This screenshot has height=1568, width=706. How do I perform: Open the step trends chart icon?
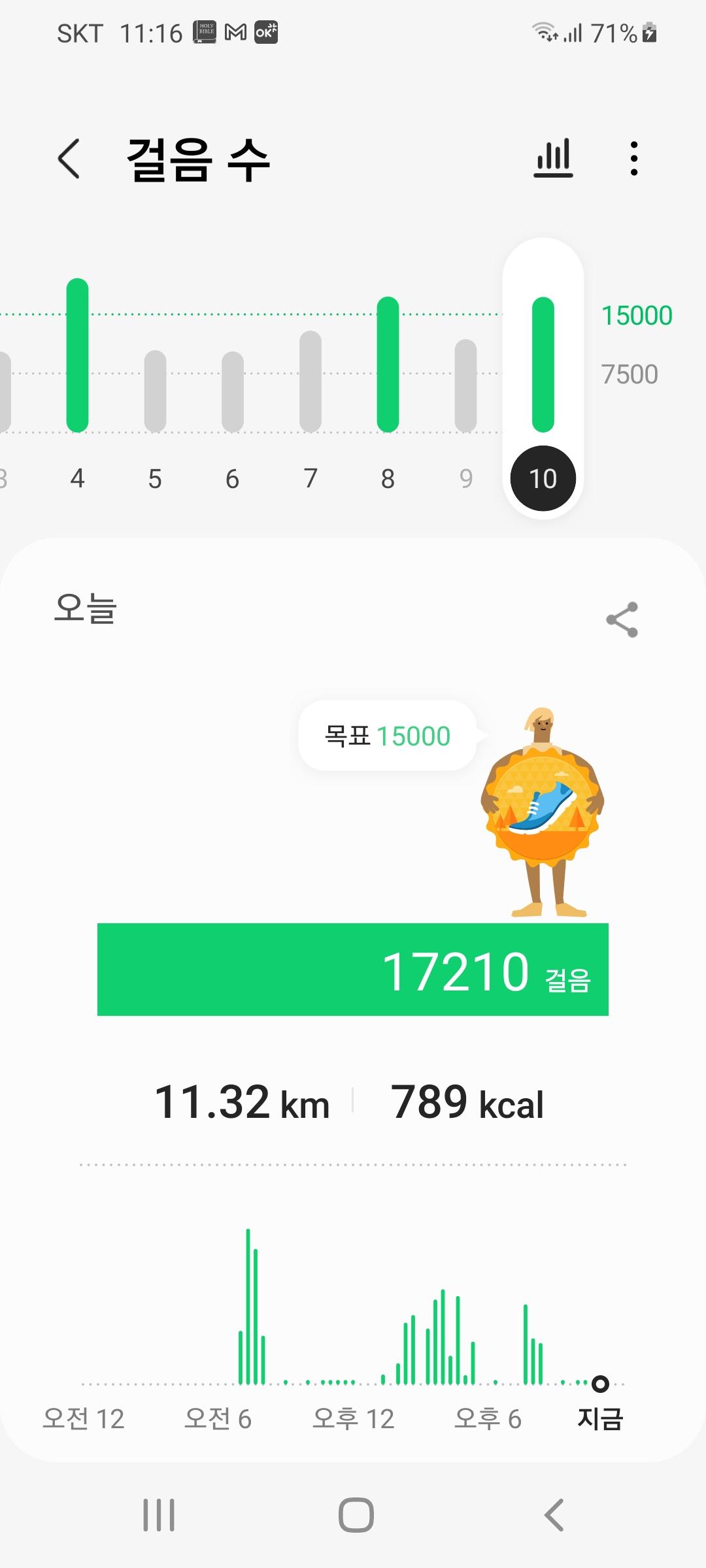click(x=554, y=158)
